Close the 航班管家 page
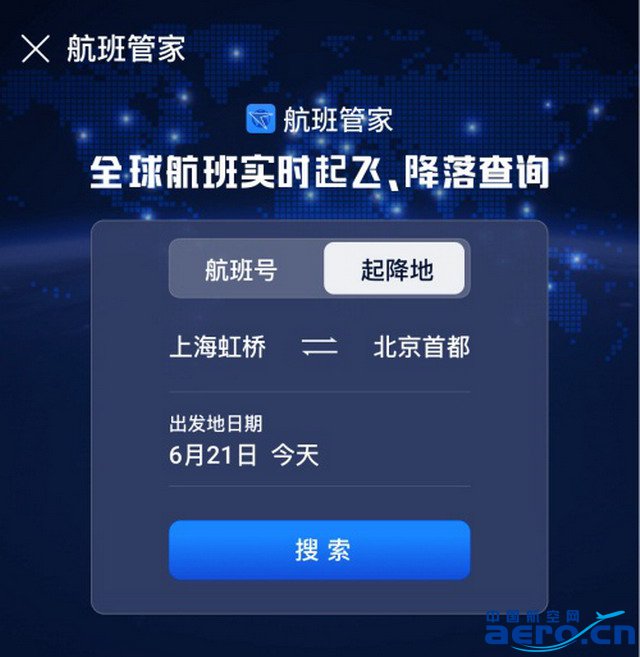Viewport: 640px width, 657px height. (x=35, y=48)
